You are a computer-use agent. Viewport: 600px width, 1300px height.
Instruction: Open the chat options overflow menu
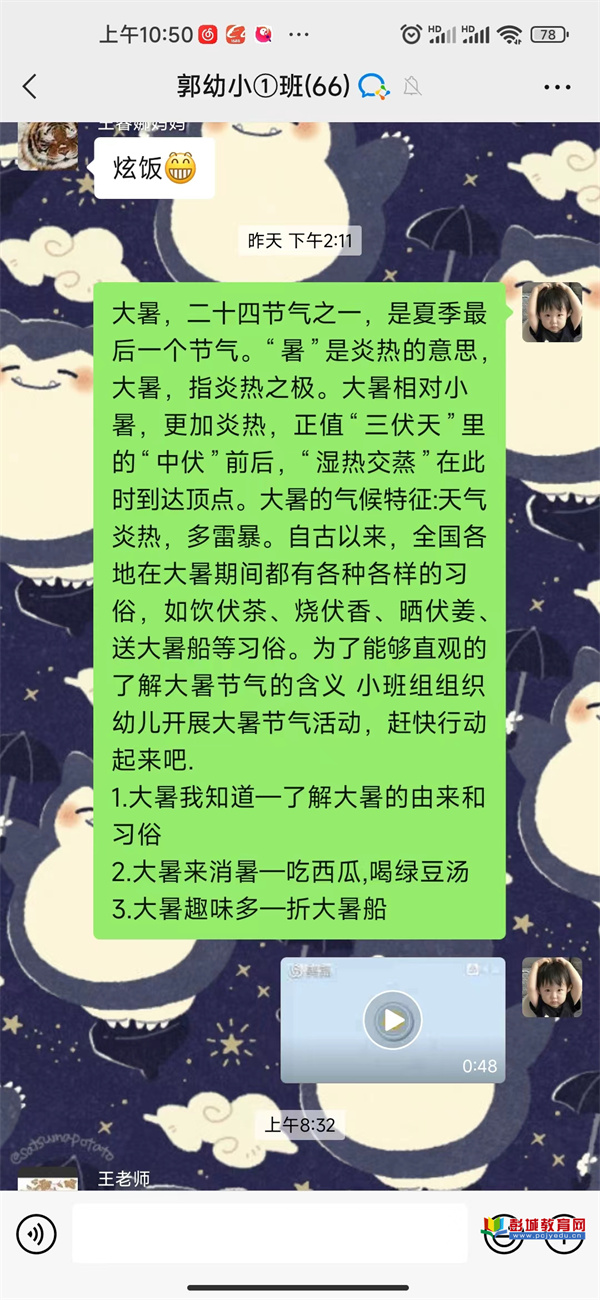[557, 88]
